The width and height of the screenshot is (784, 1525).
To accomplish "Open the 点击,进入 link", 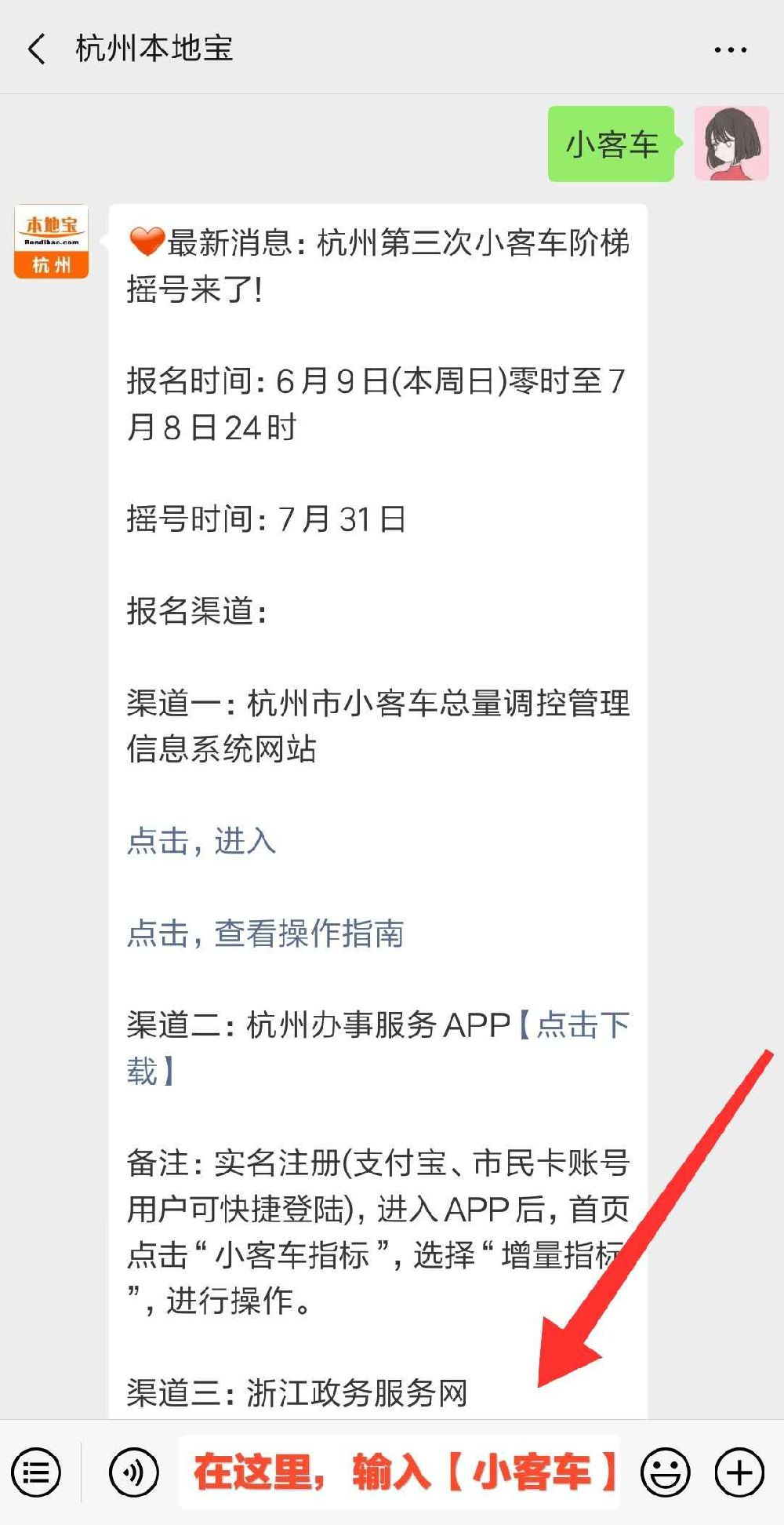I will point(201,842).
